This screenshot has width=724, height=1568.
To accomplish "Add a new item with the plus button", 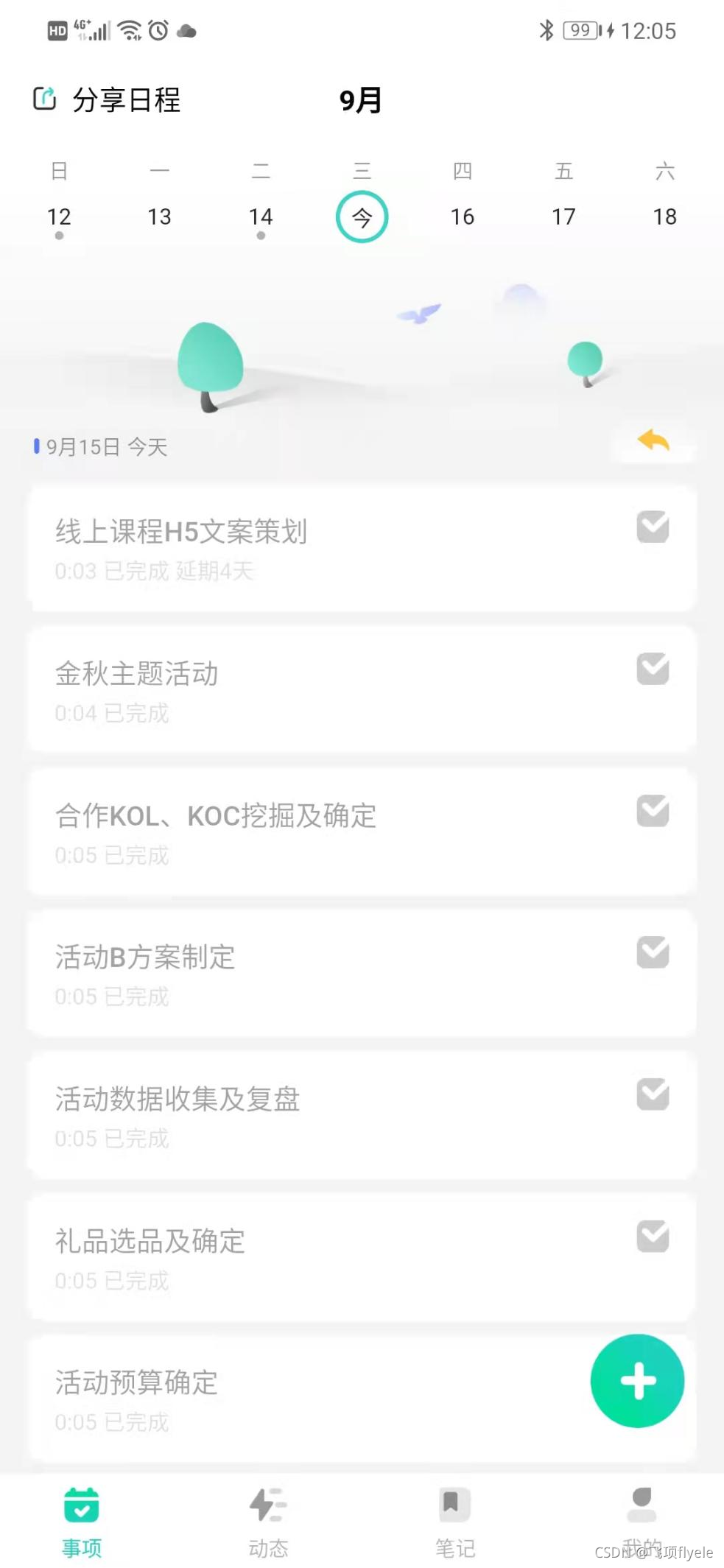I will click(x=637, y=1381).
